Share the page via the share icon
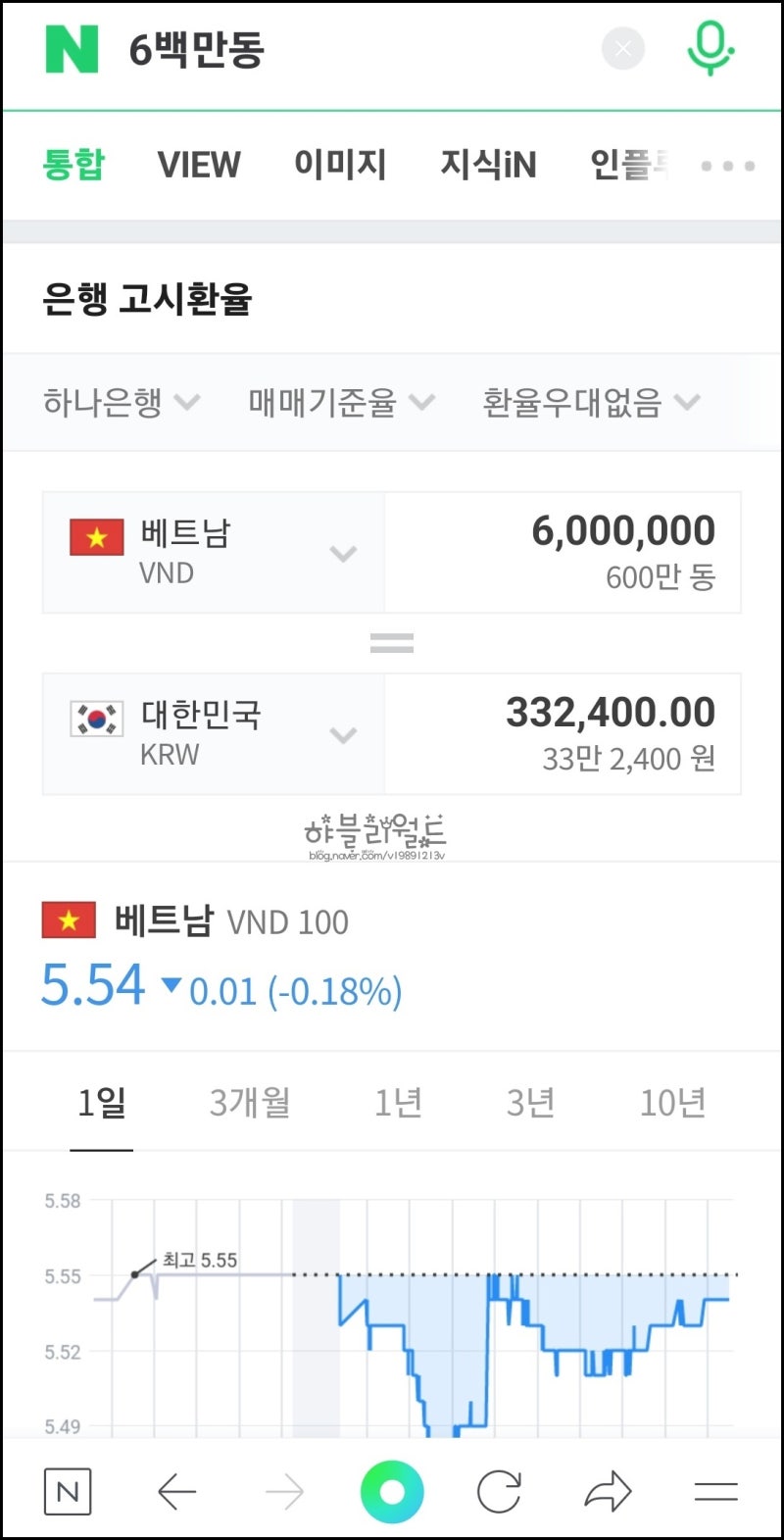 point(608,1491)
